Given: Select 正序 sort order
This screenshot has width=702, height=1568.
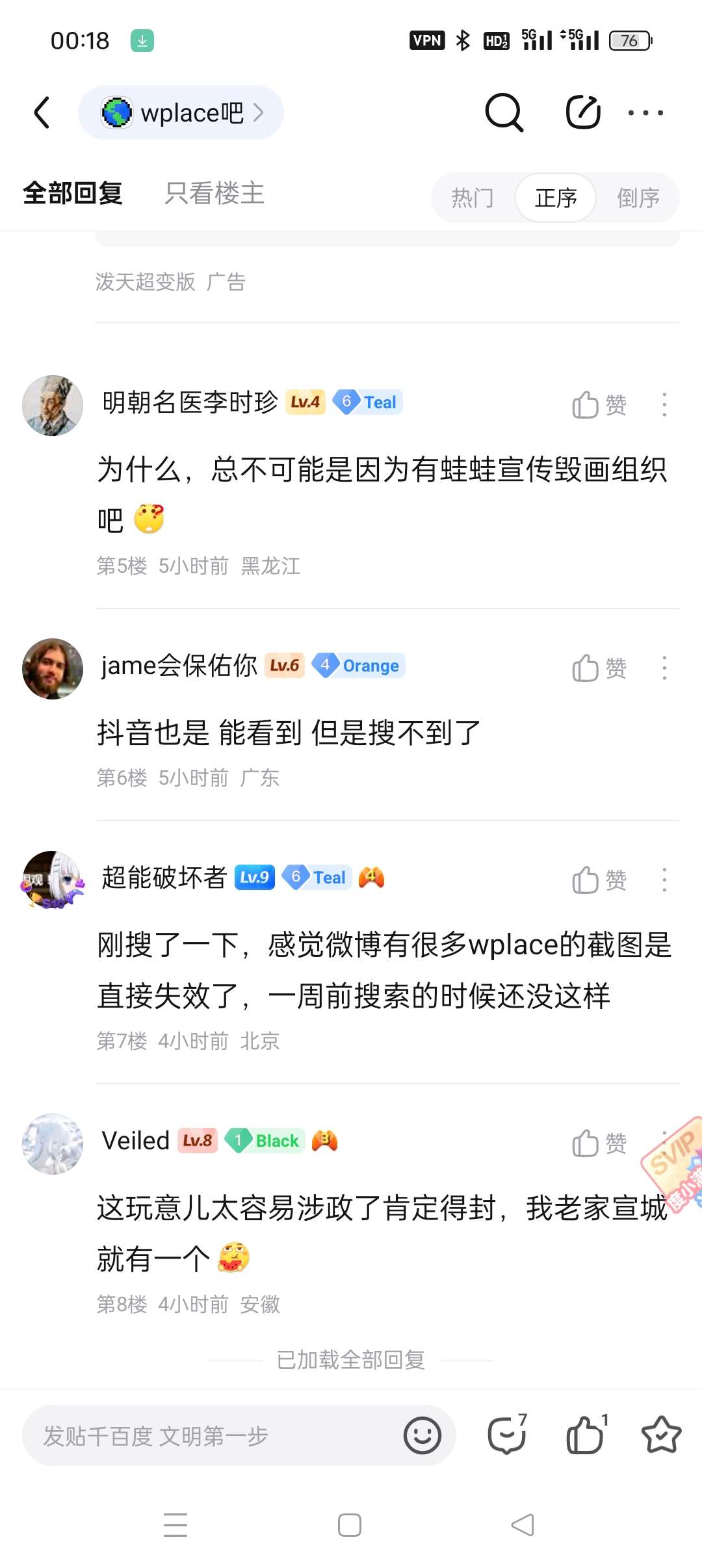Looking at the screenshot, I should tap(556, 198).
